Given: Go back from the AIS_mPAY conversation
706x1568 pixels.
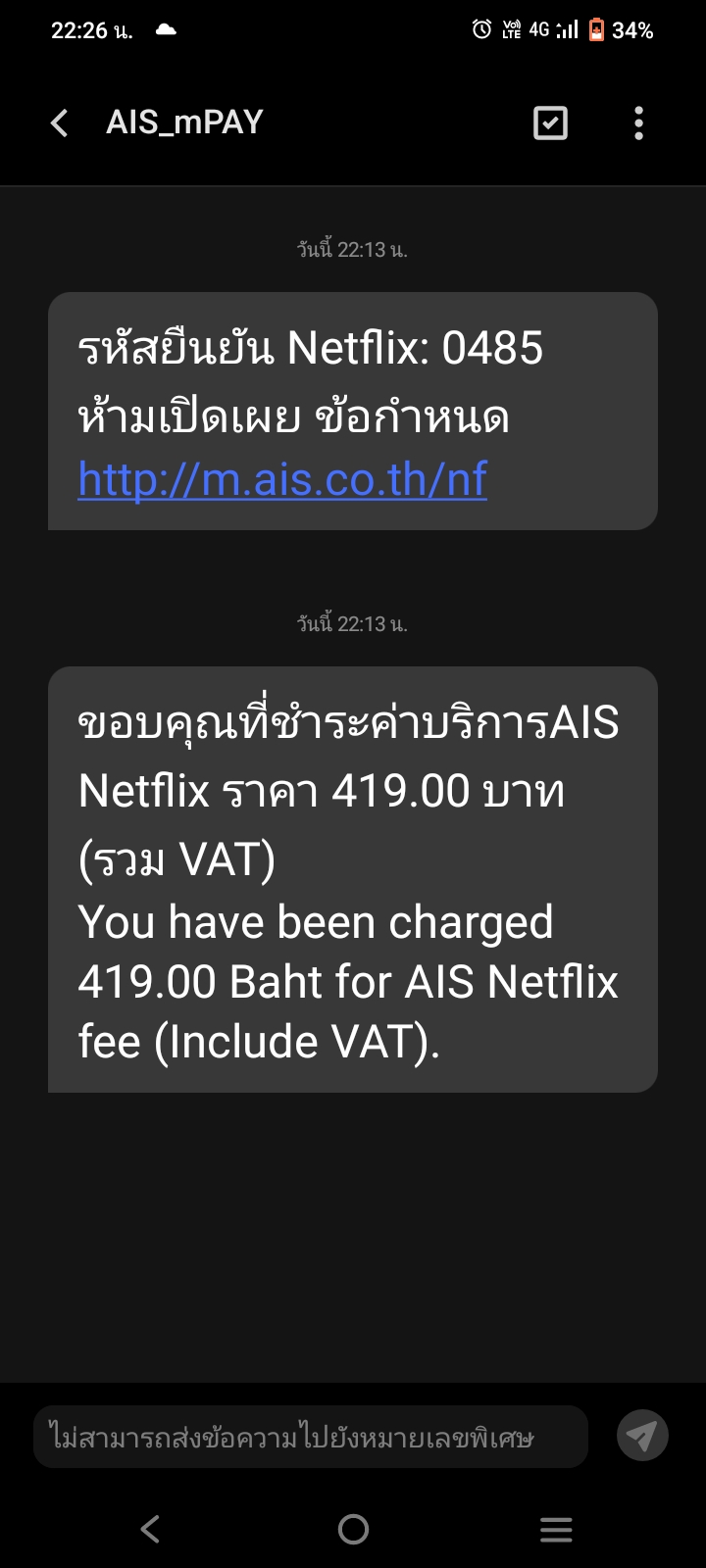Looking at the screenshot, I should click(60, 123).
